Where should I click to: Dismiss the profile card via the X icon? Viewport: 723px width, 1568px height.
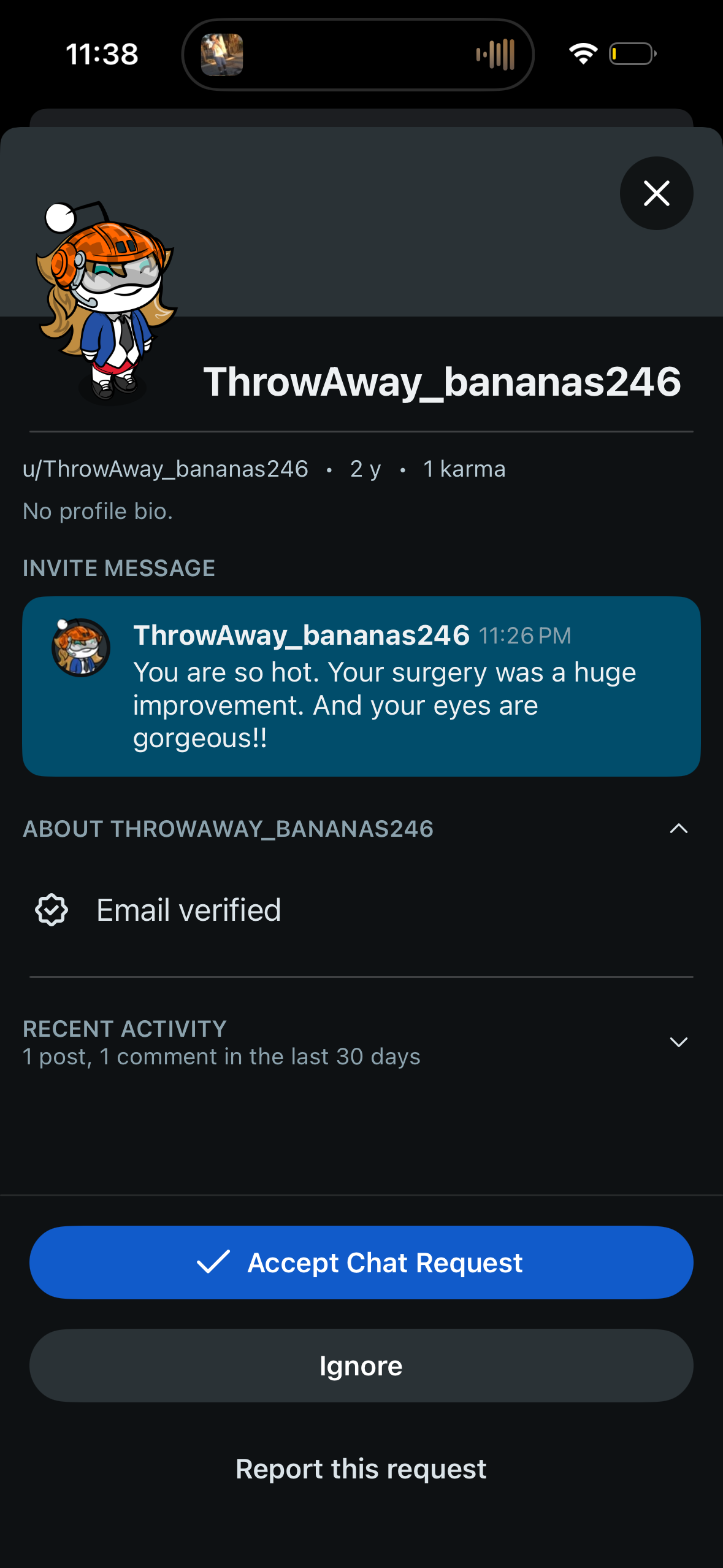(x=656, y=193)
